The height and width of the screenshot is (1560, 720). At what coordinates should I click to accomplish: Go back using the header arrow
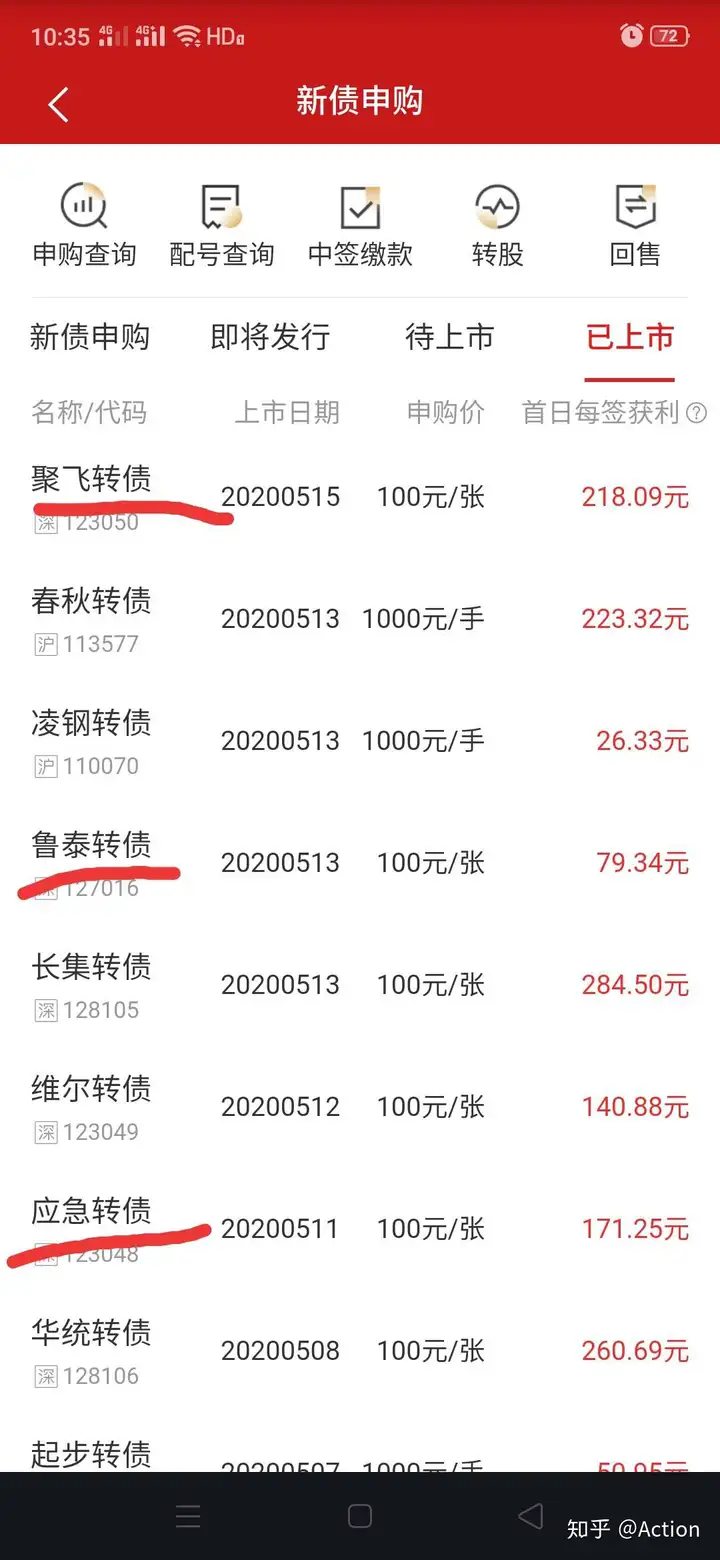pos(58,103)
